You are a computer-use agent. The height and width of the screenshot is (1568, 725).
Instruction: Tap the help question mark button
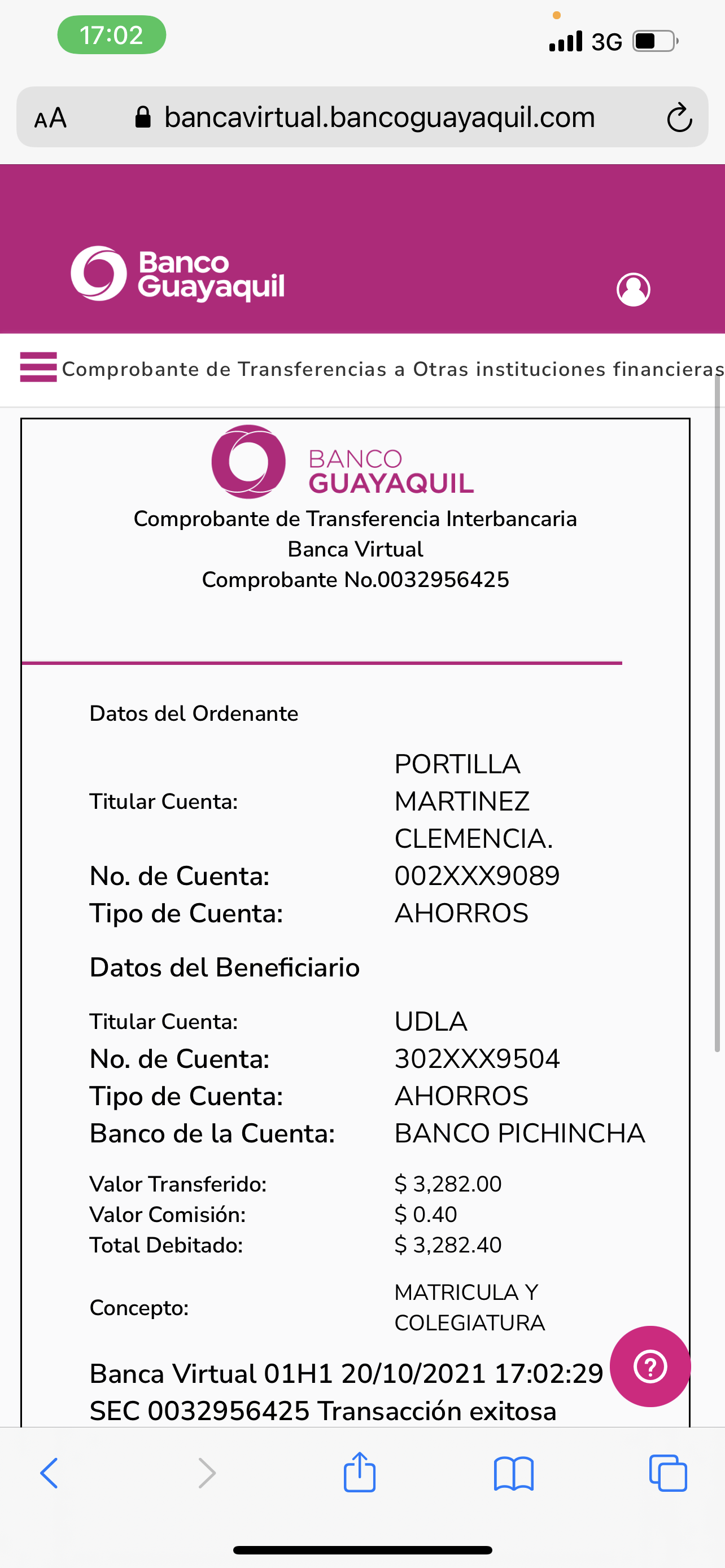click(649, 1366)
